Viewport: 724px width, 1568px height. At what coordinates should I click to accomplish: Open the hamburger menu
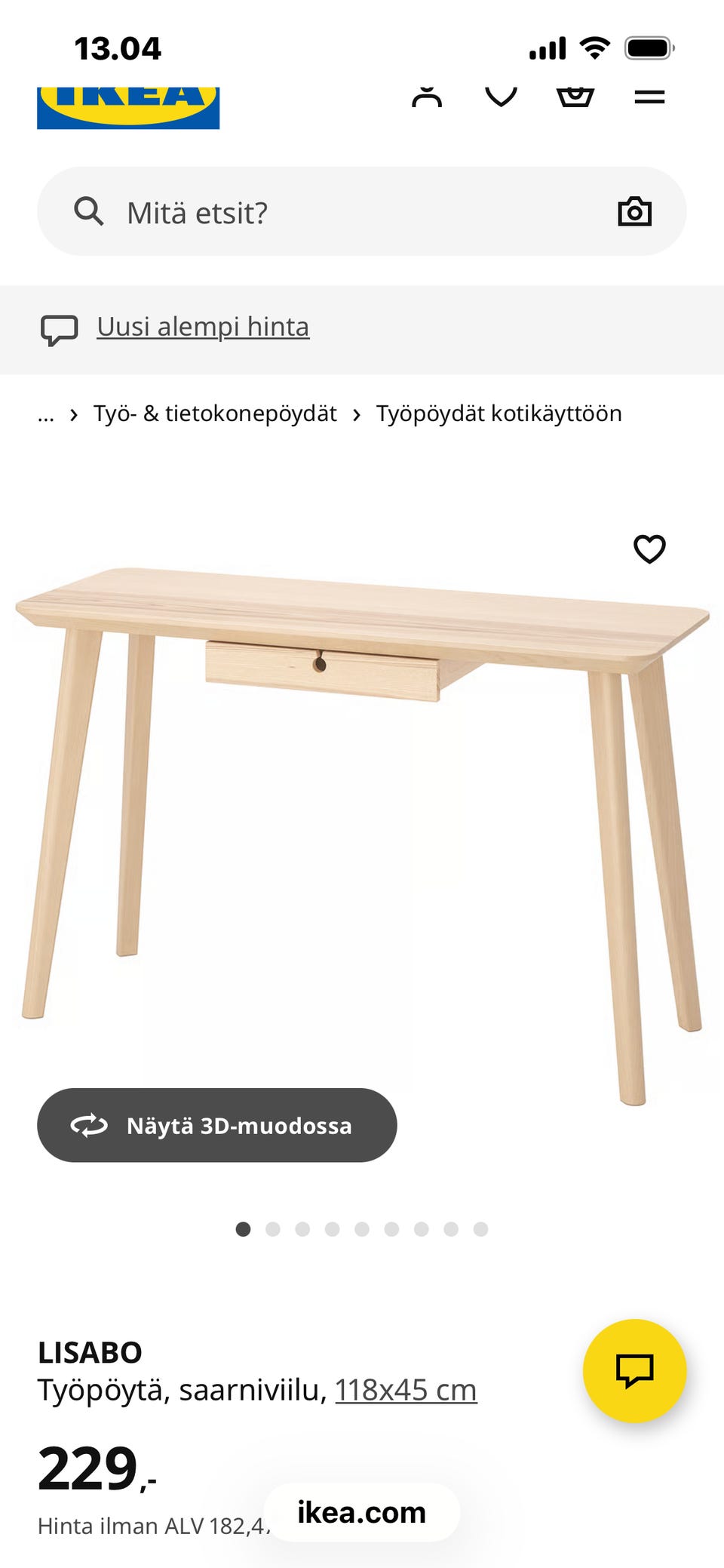(x=649, y=97)
